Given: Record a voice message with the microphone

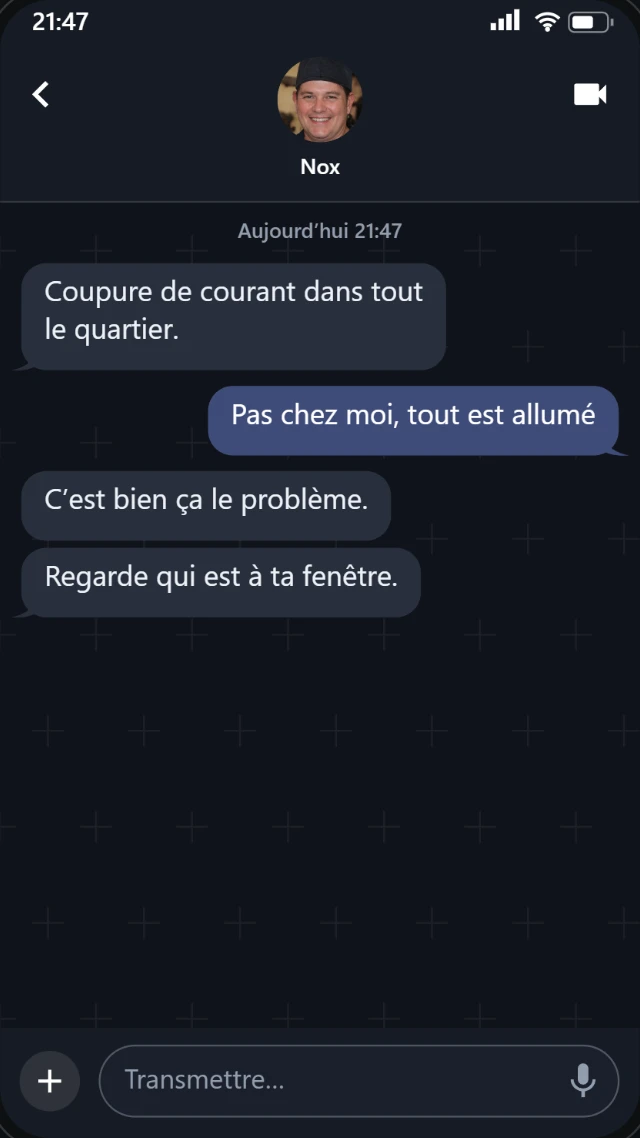Looking at the screenshot, I should [583, 1081].
